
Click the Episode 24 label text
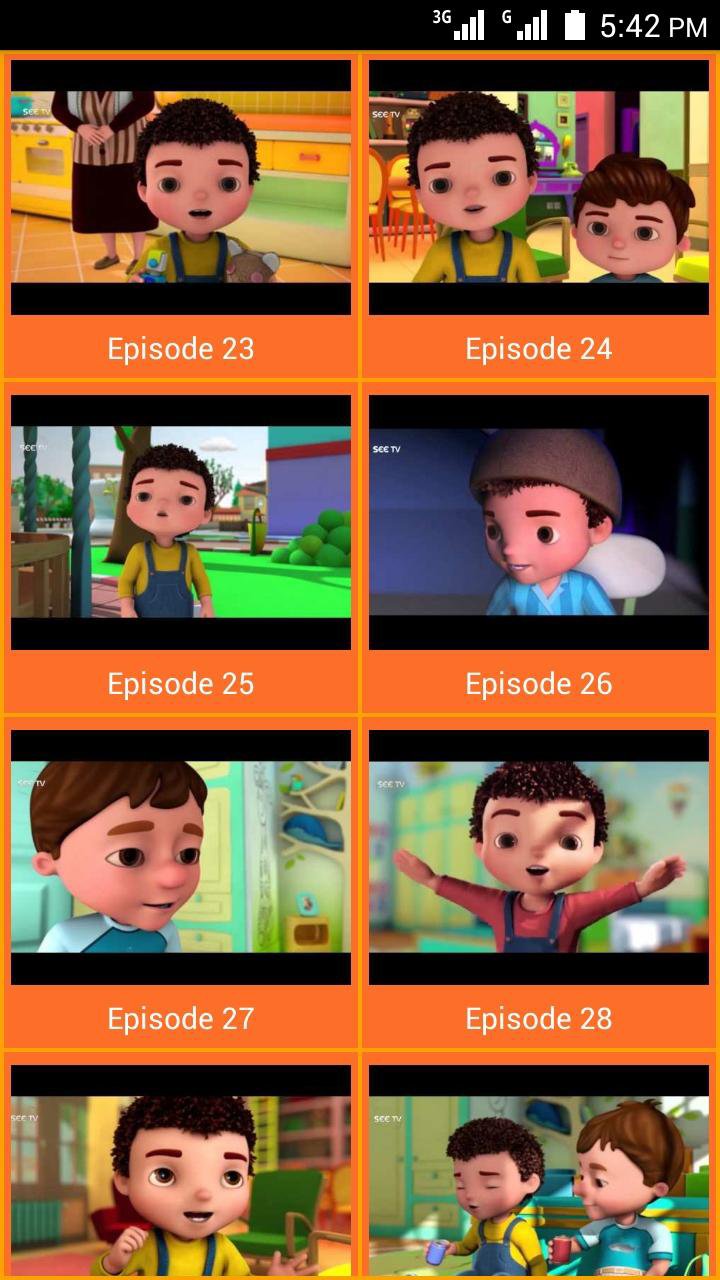(x=538, y=349)
